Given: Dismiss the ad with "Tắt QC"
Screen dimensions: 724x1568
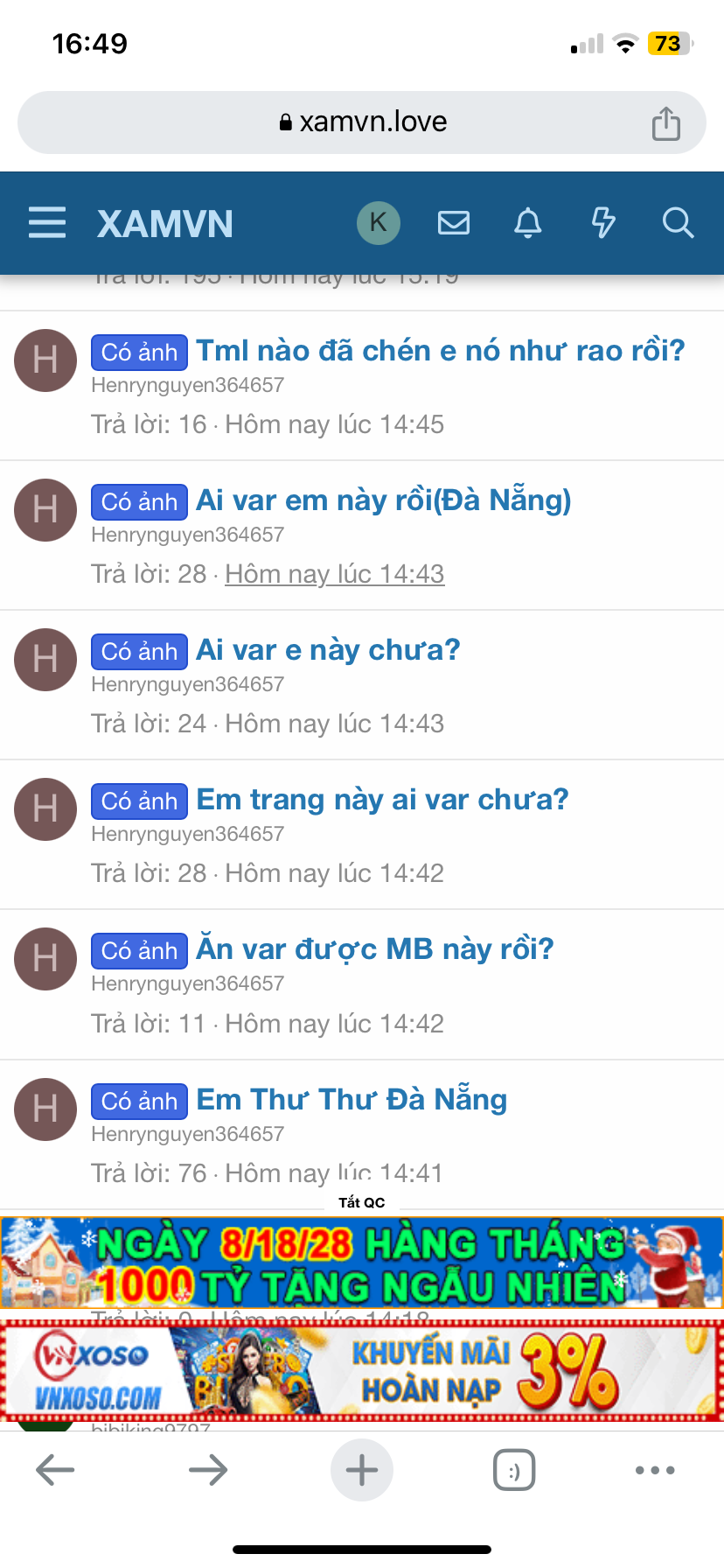Looking at the screenshot, I should click(362, 1202).
